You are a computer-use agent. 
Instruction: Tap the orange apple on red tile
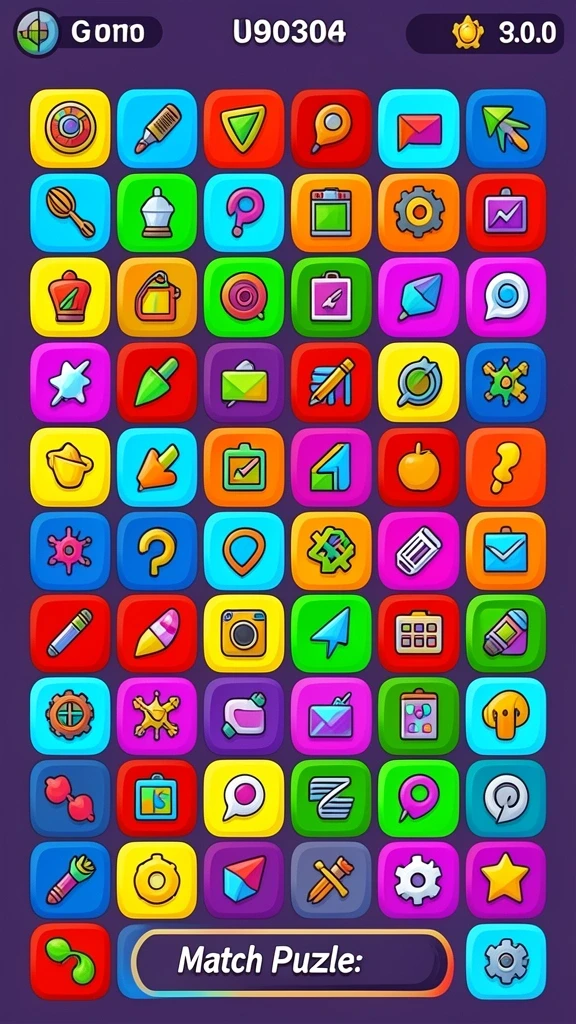coord(419,466)
